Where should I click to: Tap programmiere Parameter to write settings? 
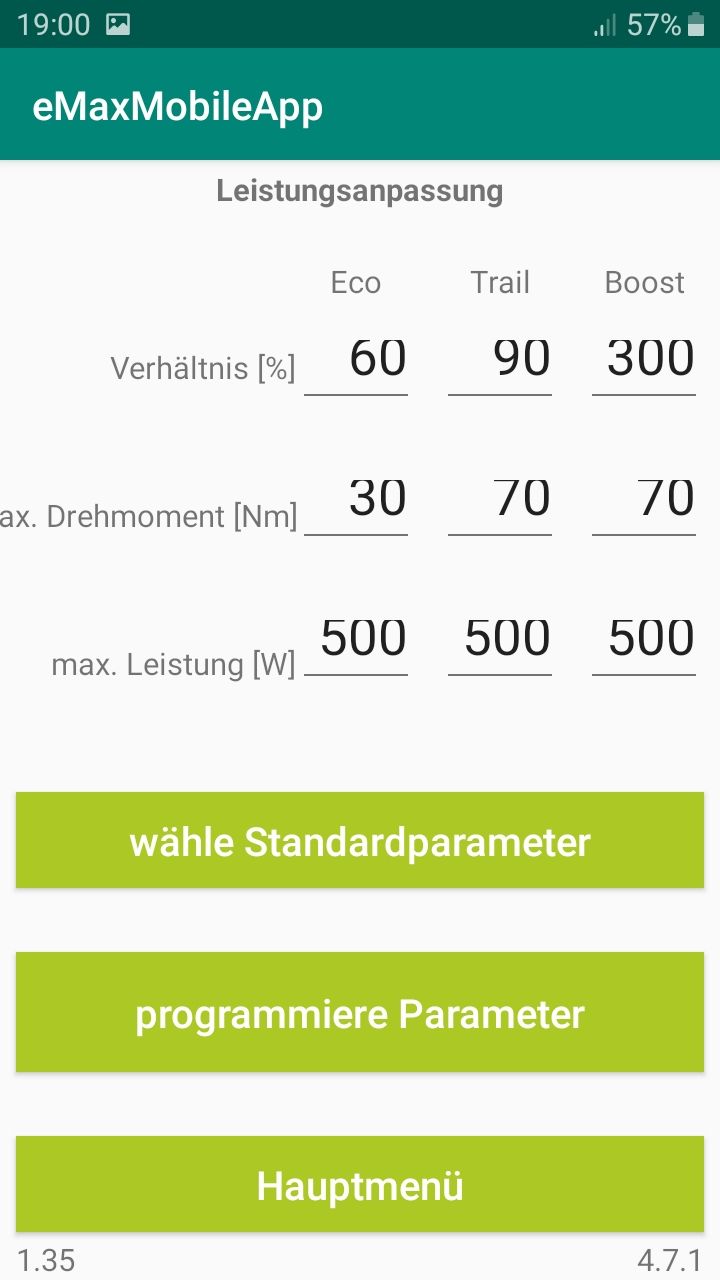[x=360, y=1012]
